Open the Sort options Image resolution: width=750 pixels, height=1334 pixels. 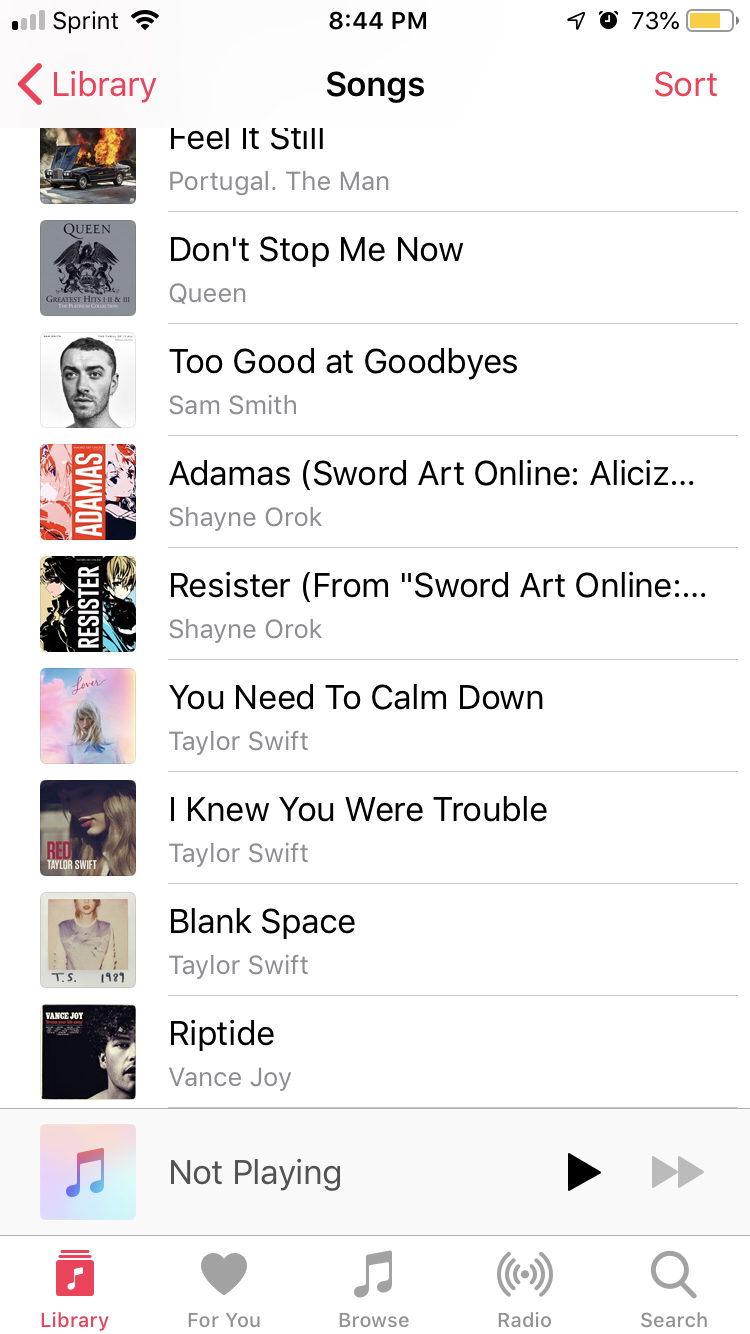click(x=685, y=85)
